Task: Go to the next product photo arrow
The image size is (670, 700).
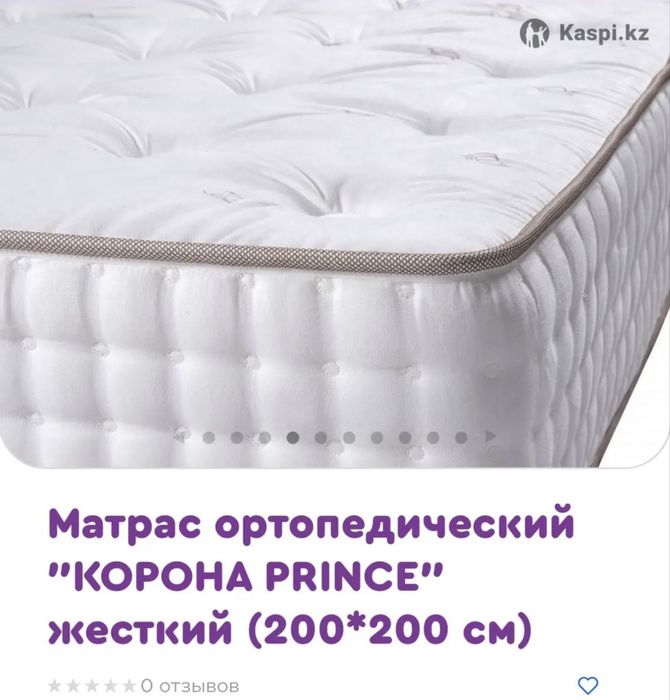Action: [x=490, y=437]
